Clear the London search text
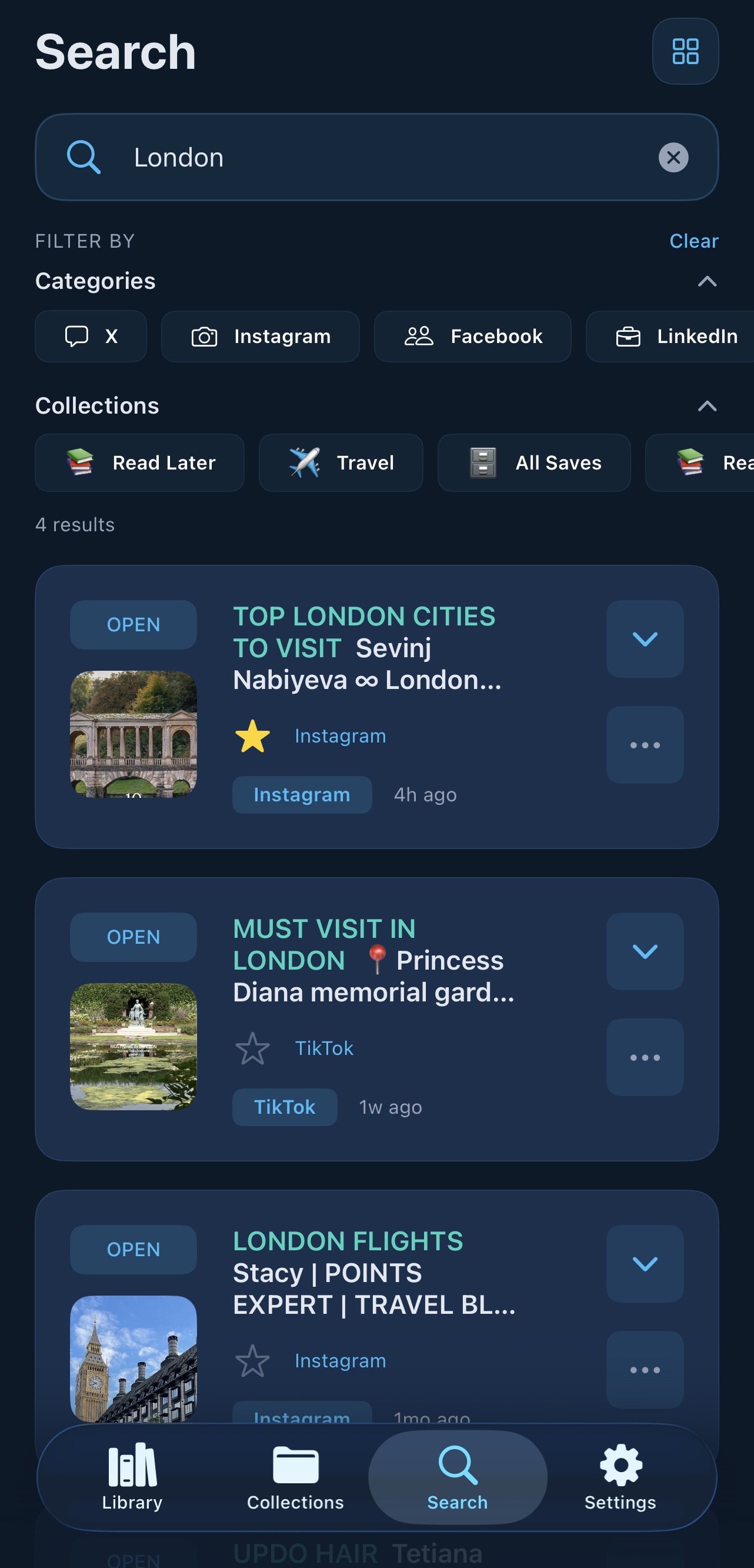754x1568 pixels. 673,158
